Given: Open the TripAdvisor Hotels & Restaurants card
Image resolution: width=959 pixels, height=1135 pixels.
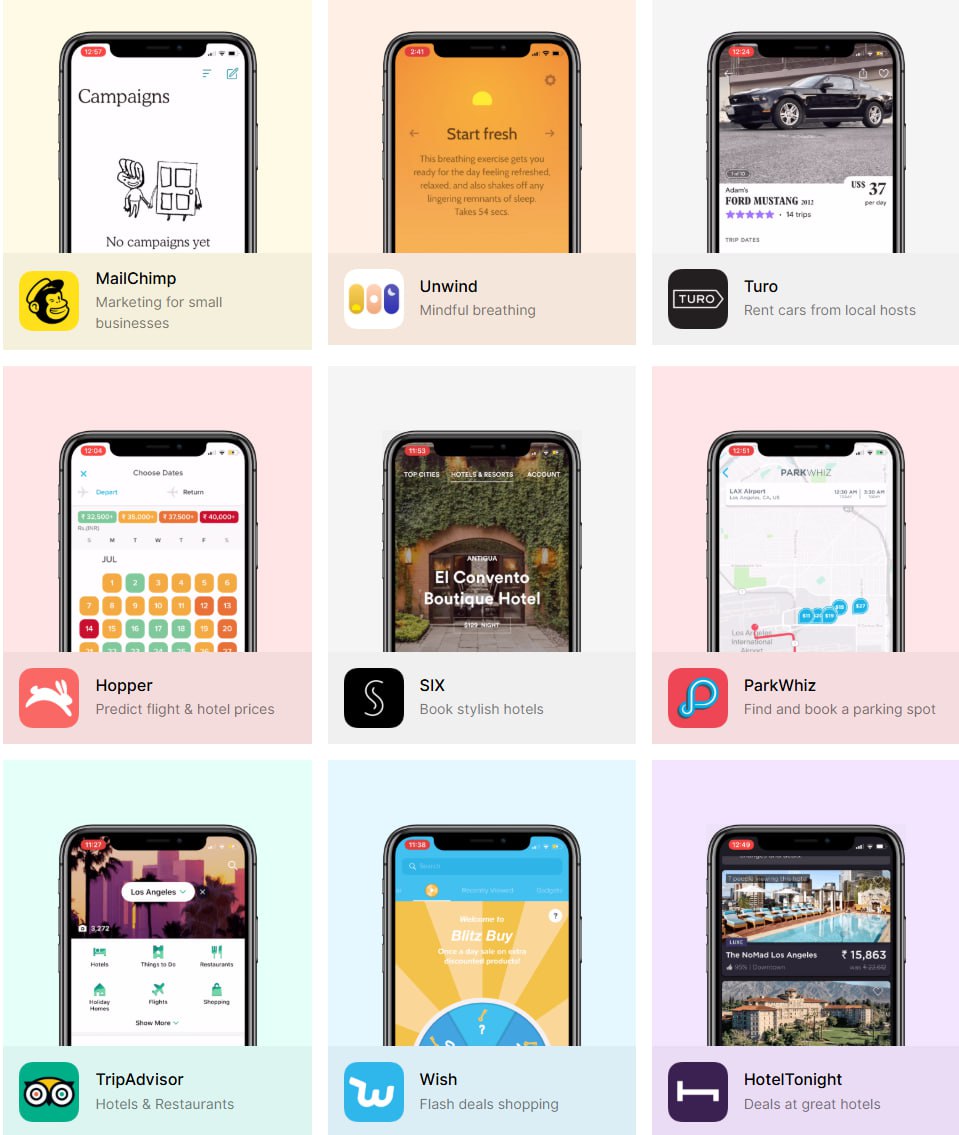Looking at the screenshot, I should click(157, 1091).
